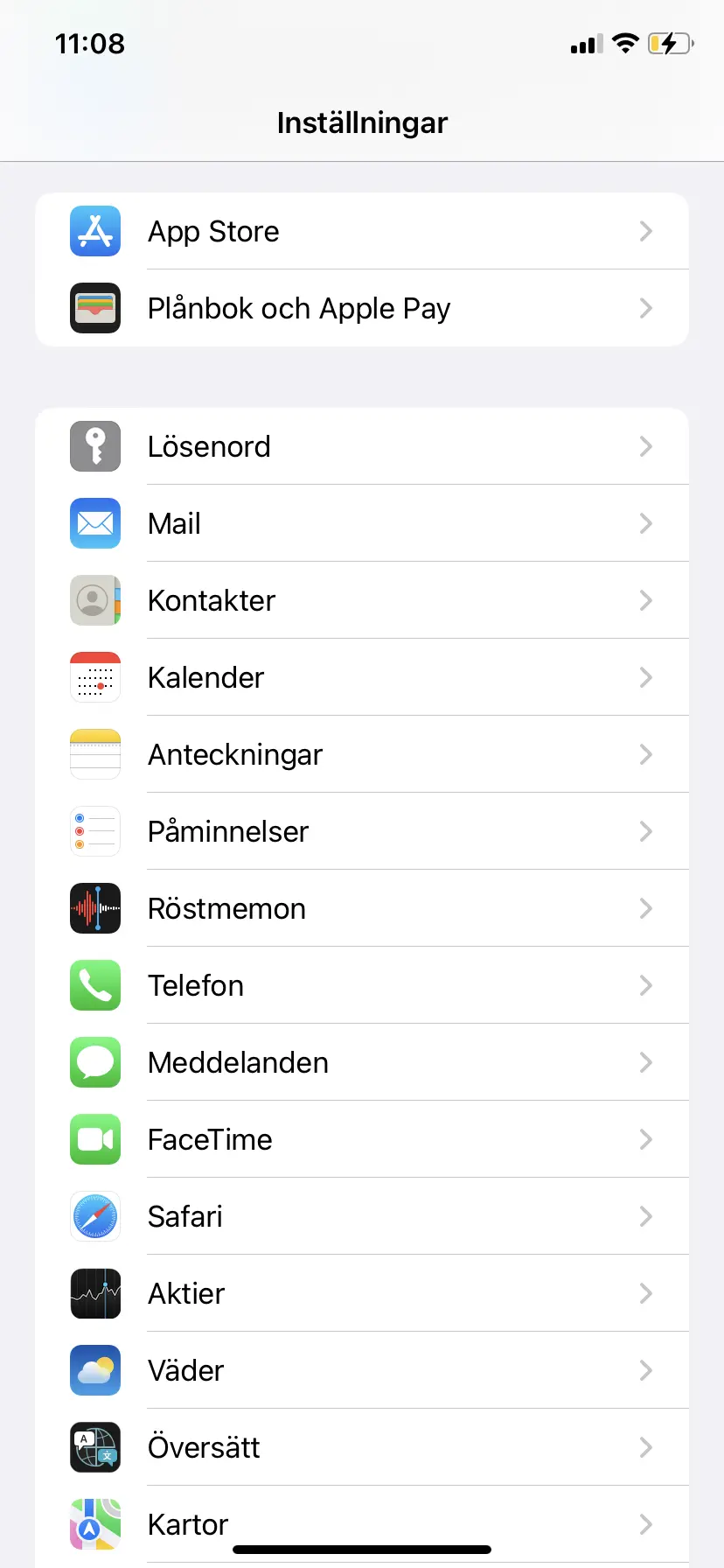Viewport: 724px width, 1568px height.
Task: Tap the Översätt translate icon
Action: 94,1447
